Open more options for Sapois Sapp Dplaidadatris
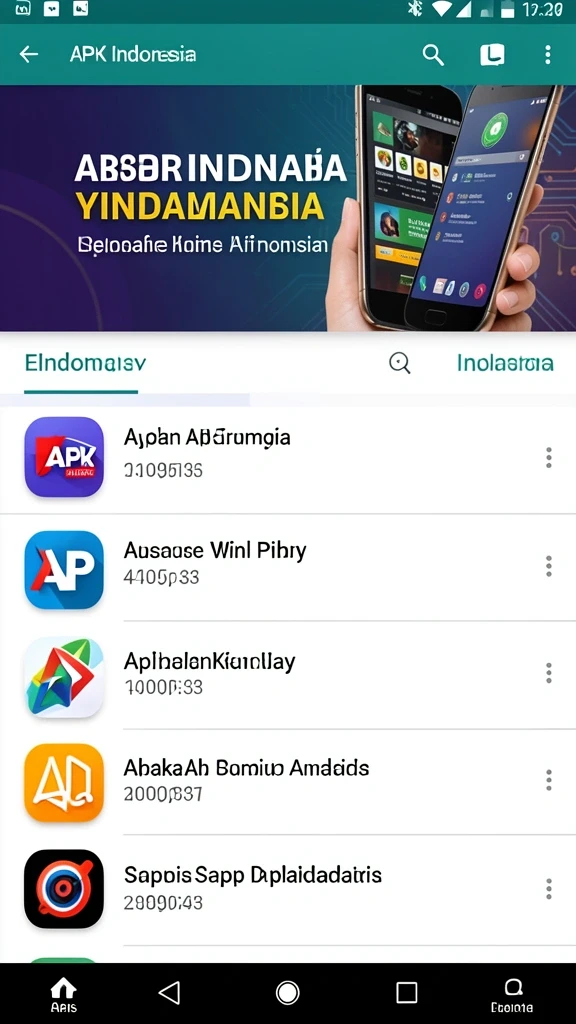This screenshot has height=1024, width=576. click(549, 888)
